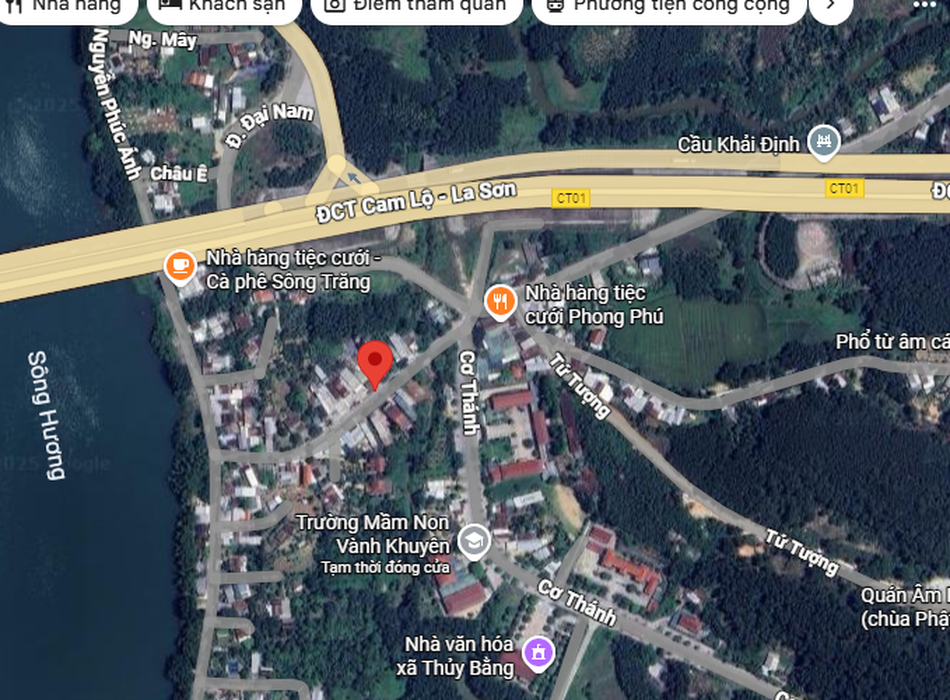
Task: Show Điểm tham quan places
Action: coord(414,8)
